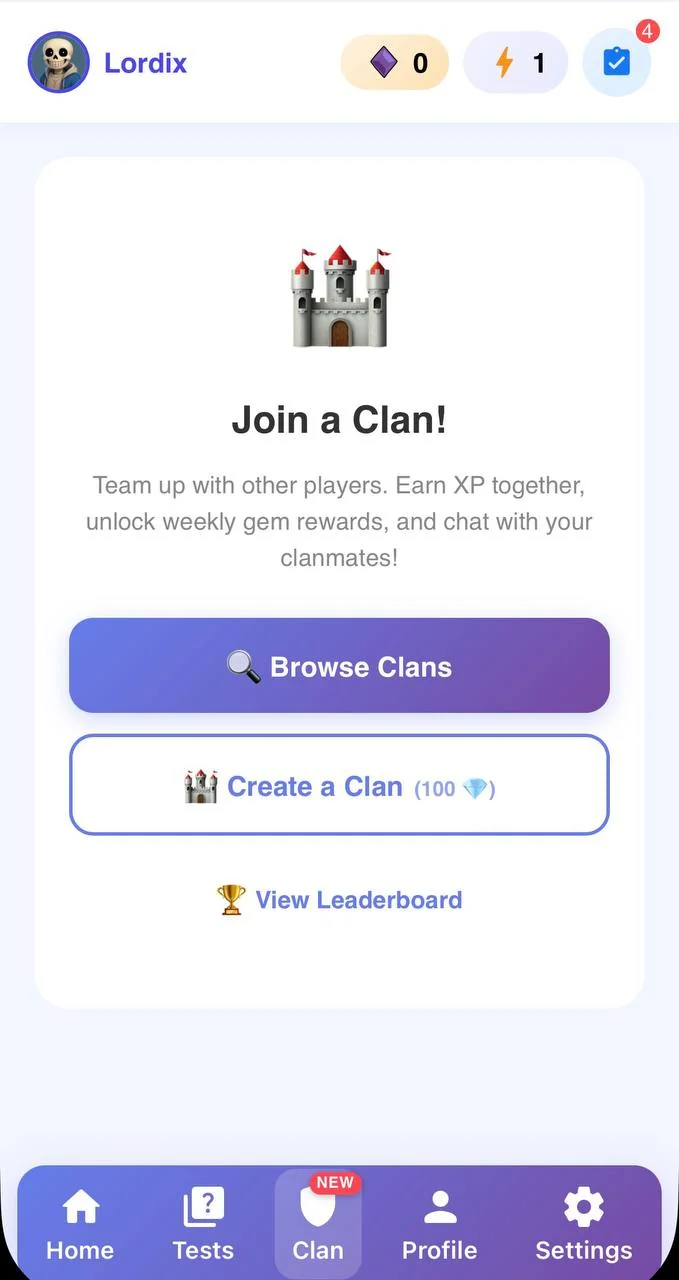Switch to the Tests tab

(203, 1225)
